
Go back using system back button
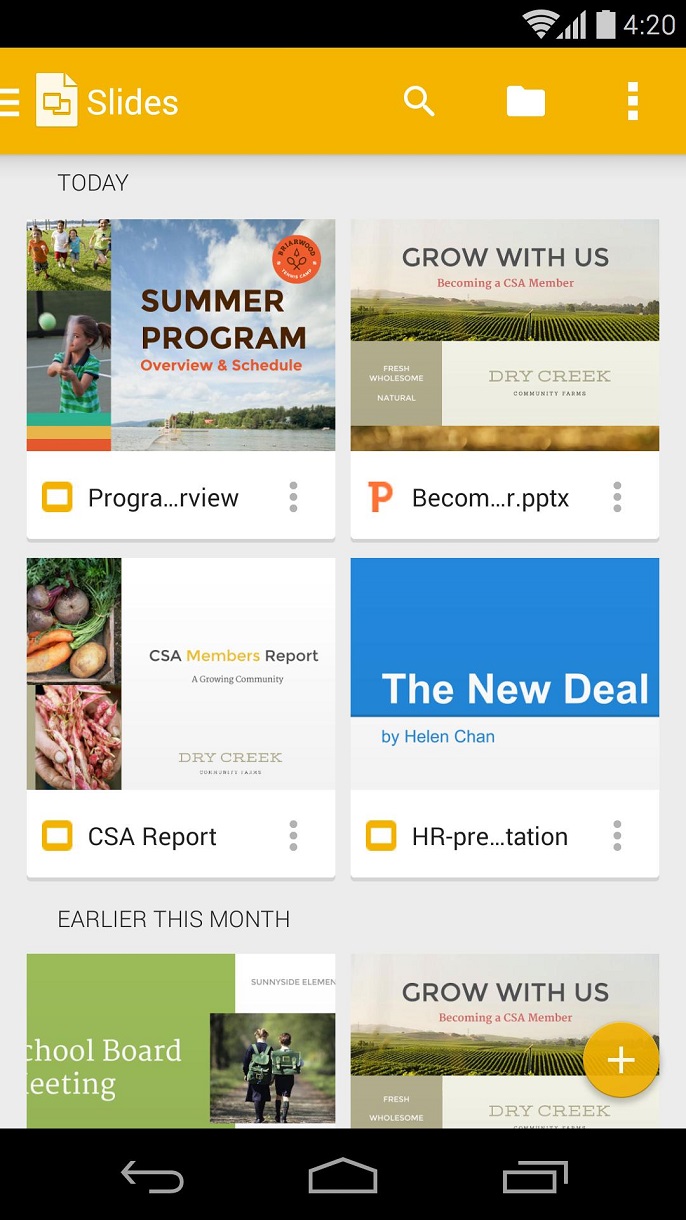pos(152,1176)
